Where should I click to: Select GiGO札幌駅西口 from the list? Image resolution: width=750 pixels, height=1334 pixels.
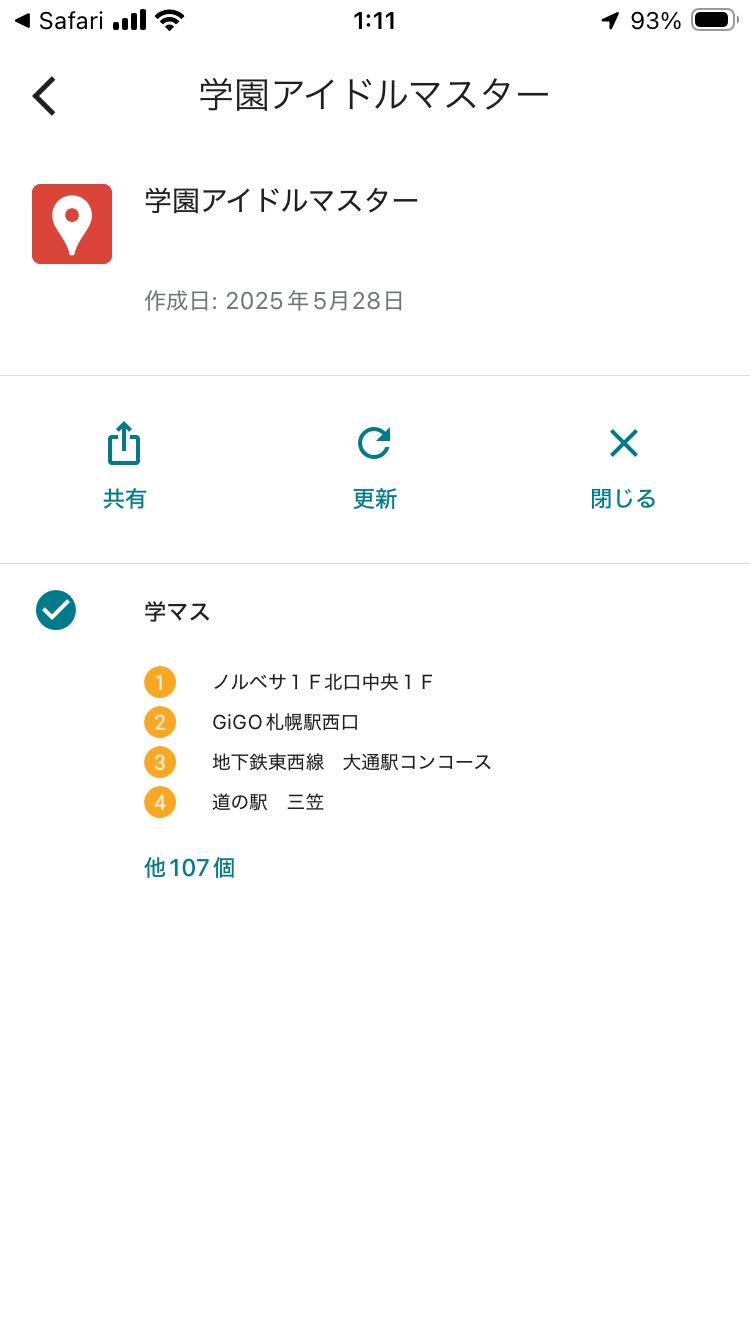coord(285,722)
